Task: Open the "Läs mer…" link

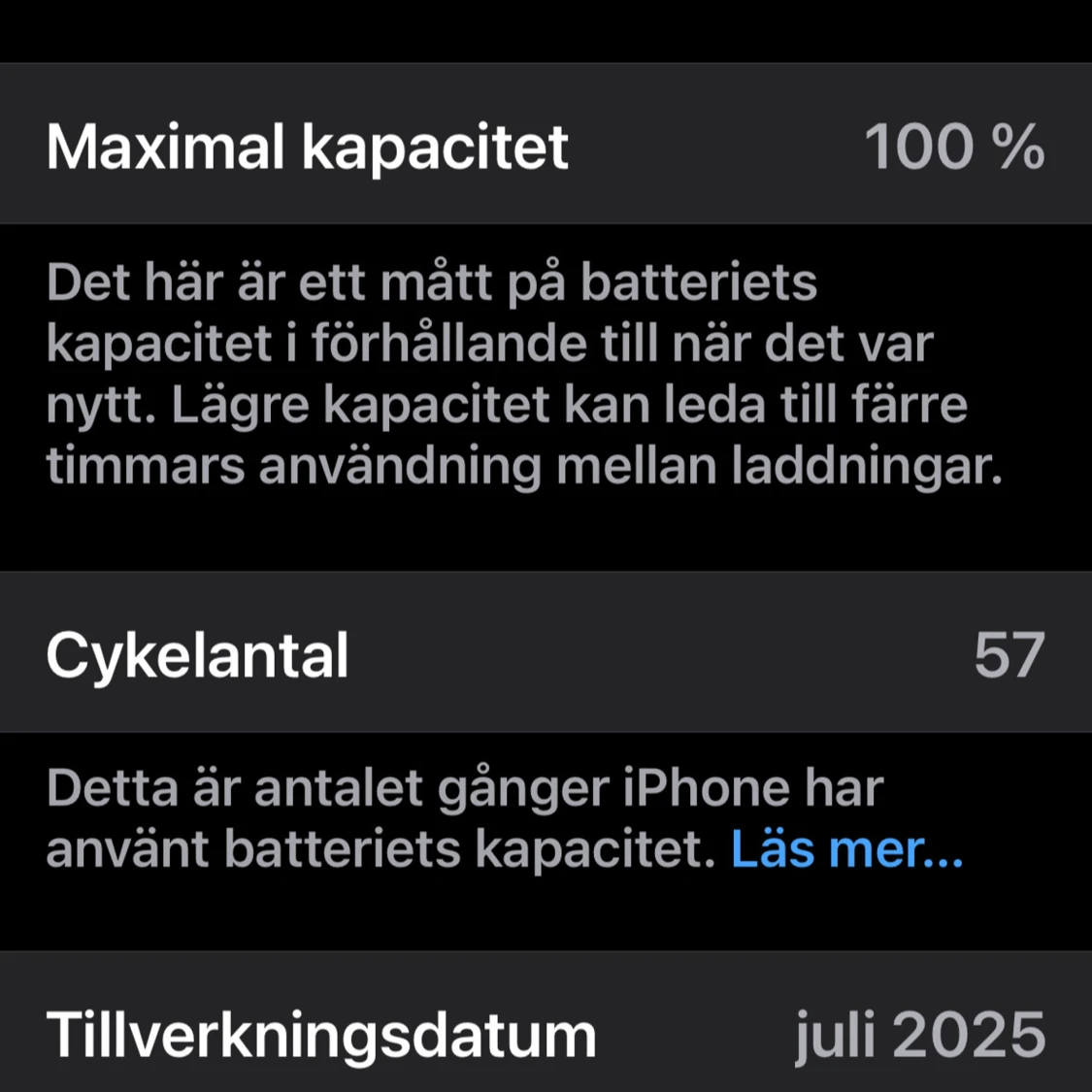Action: point(846,849)
